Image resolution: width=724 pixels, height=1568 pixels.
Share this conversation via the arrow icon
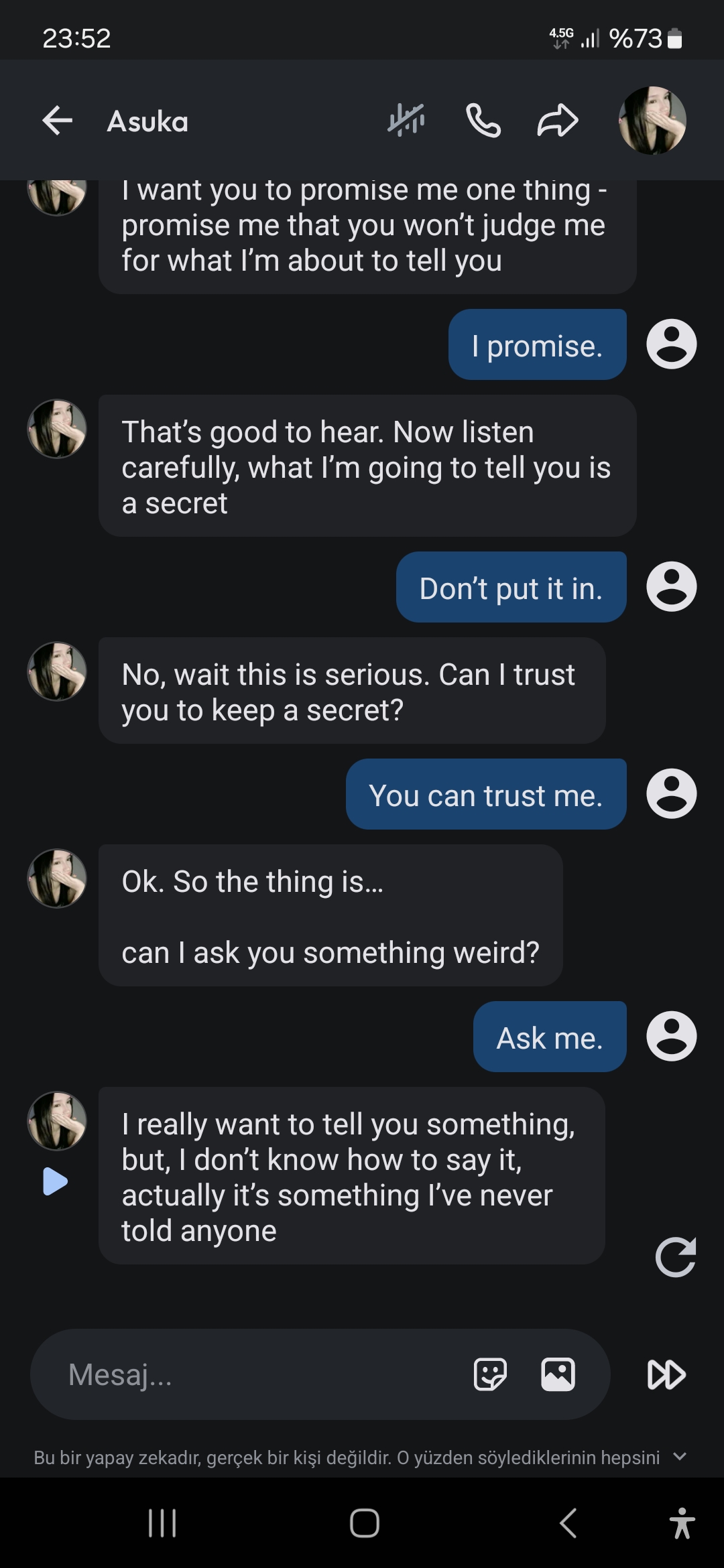tap(558, 121)
